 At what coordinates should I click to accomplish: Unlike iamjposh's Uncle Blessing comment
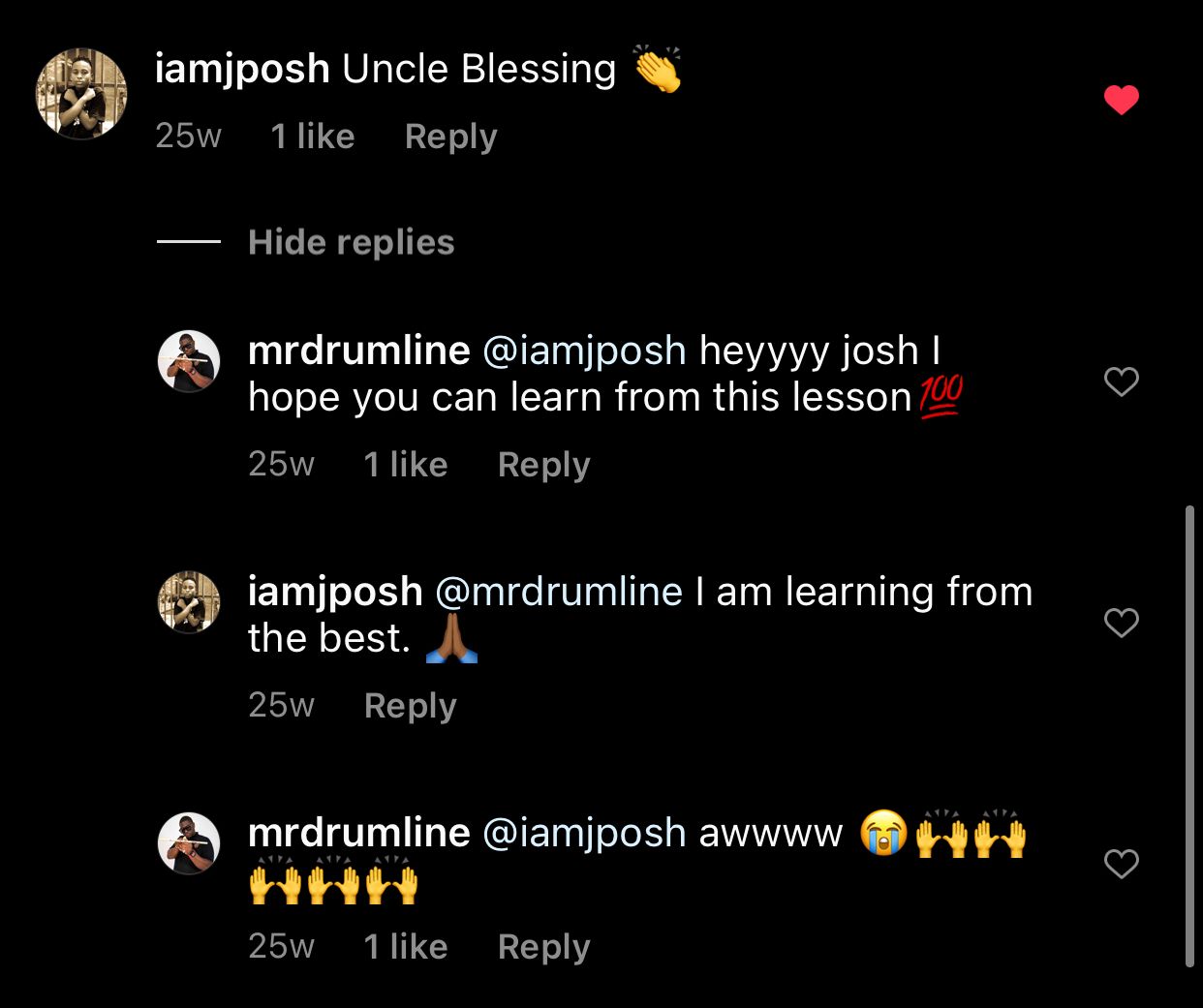[x=1121, y=100]
